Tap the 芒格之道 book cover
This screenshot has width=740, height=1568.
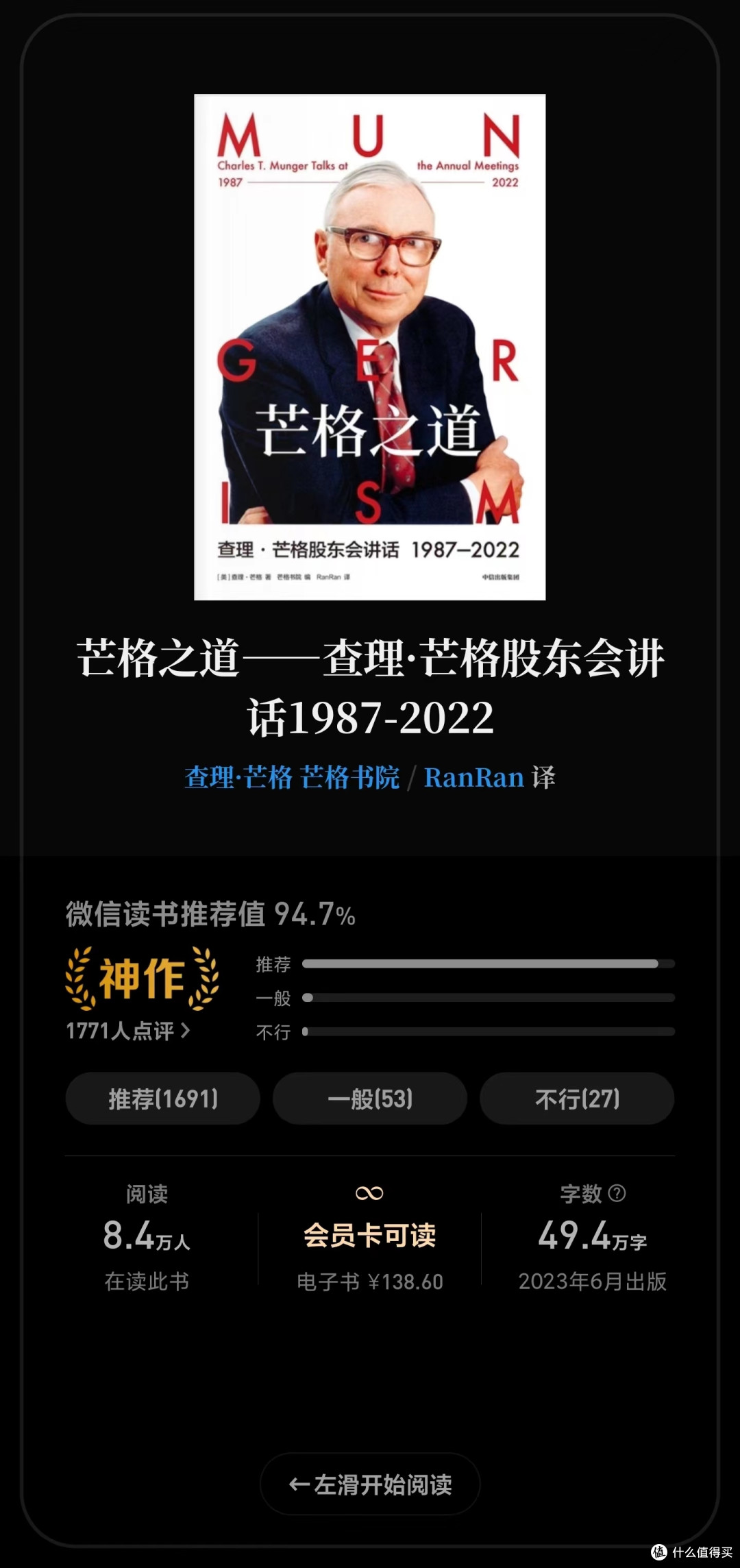pos(370,347)
